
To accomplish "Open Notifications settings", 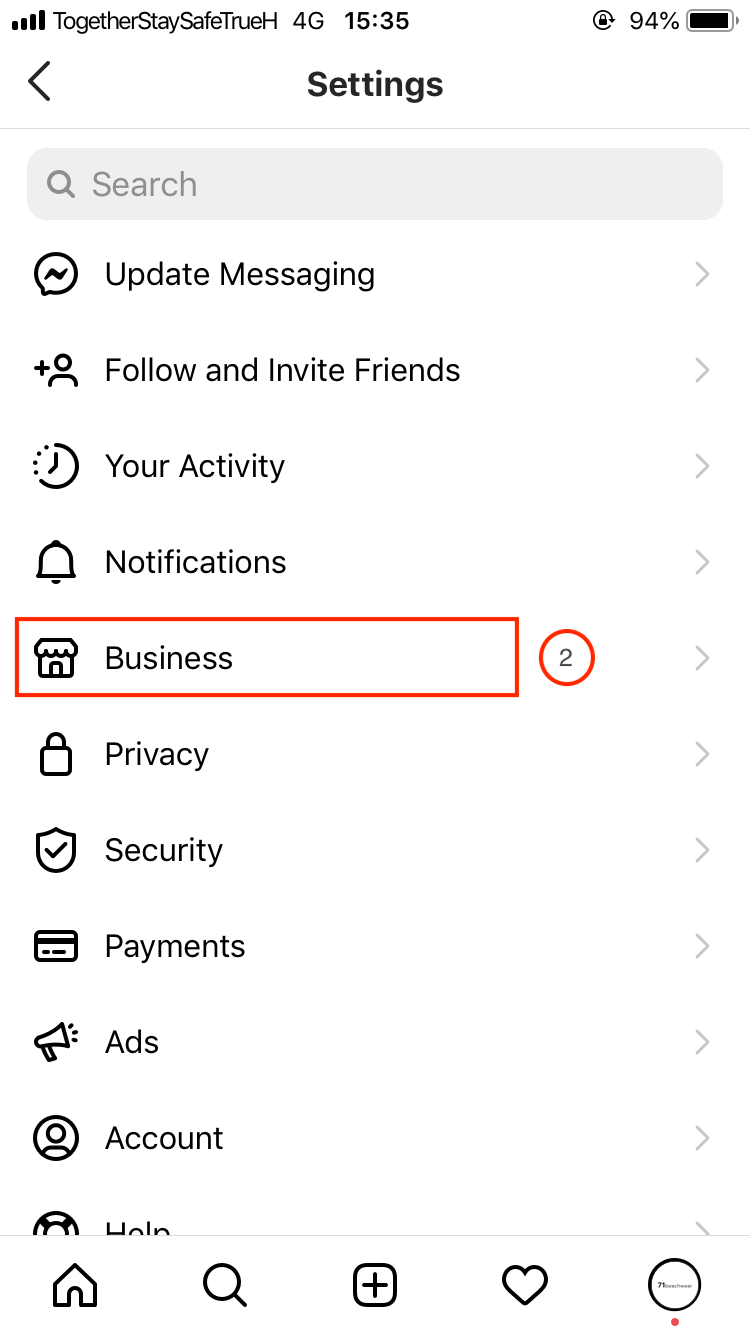I will tap(375, 562).
